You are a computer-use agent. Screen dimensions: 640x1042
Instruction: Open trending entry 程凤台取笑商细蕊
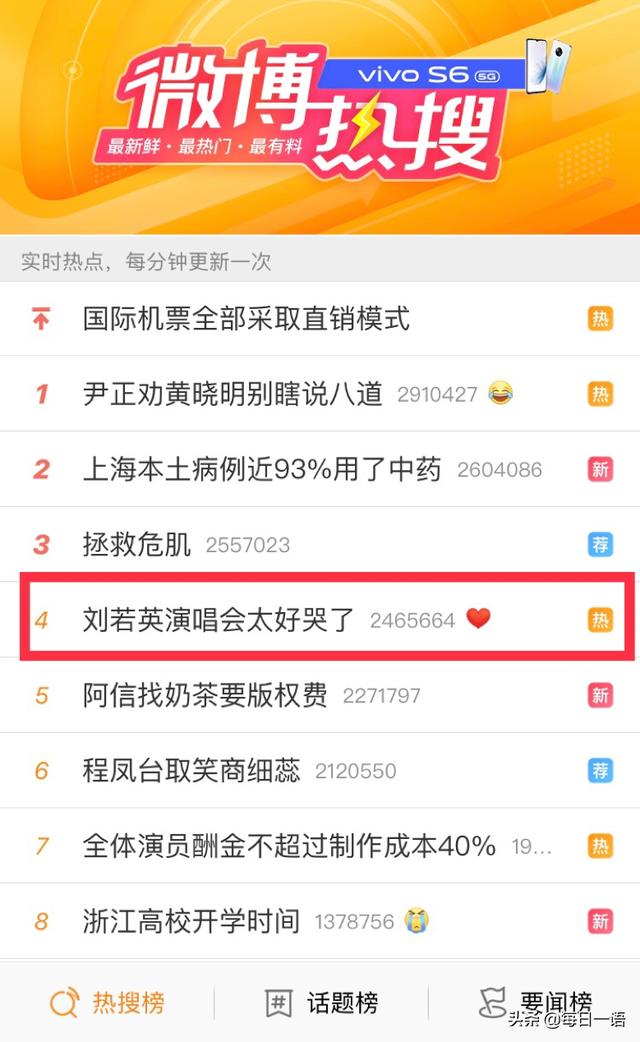click(x=191, y=771)
